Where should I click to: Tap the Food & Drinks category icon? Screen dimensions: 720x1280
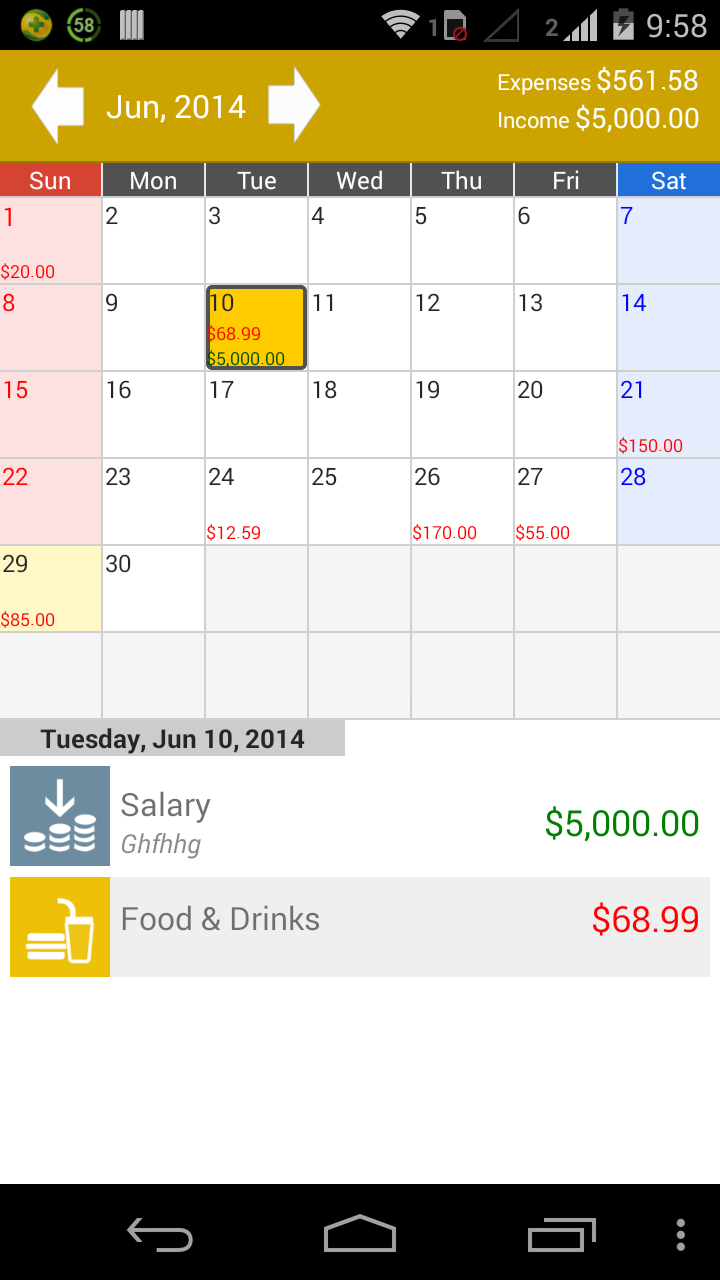(x=59, y=926)
